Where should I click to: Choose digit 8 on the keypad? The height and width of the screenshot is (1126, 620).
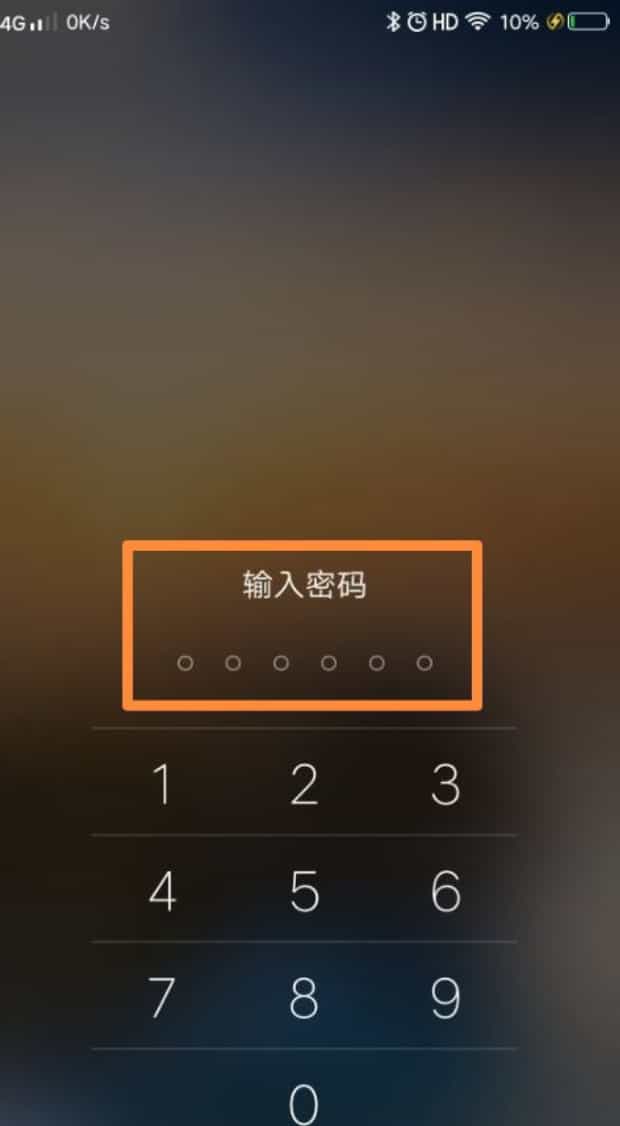click(304, 996)
